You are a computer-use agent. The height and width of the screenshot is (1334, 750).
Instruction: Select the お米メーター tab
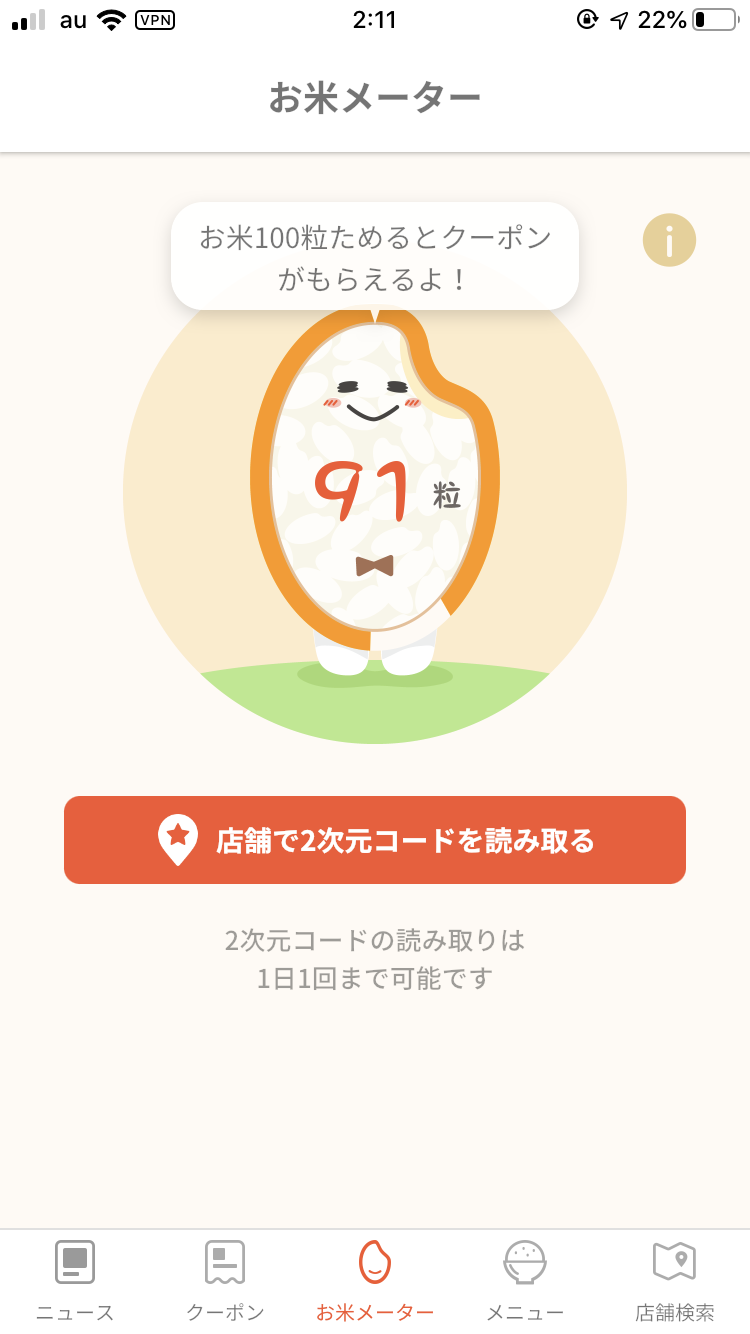[375, 1281]
